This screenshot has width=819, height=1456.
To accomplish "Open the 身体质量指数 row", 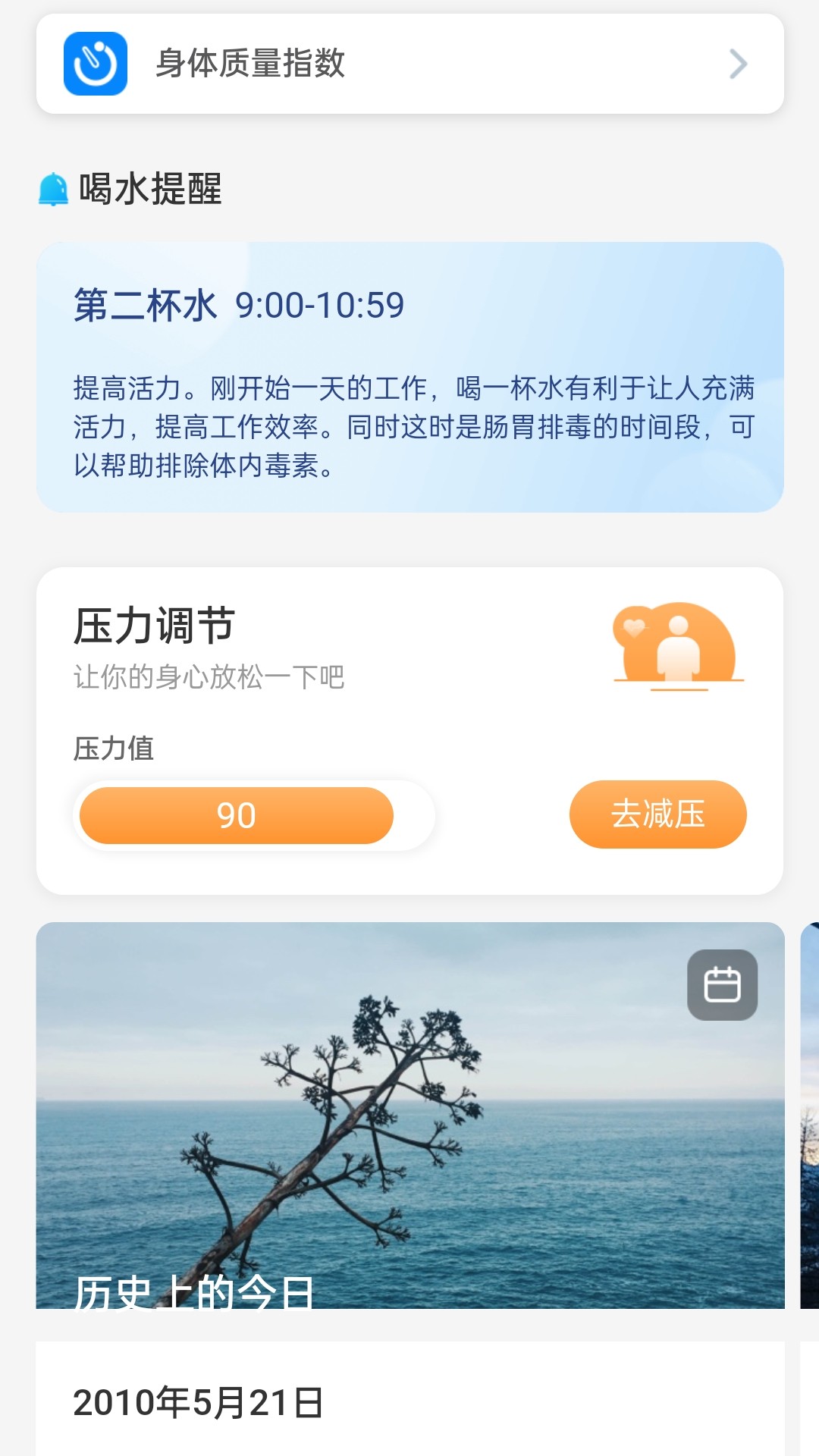I will (409, 64).
